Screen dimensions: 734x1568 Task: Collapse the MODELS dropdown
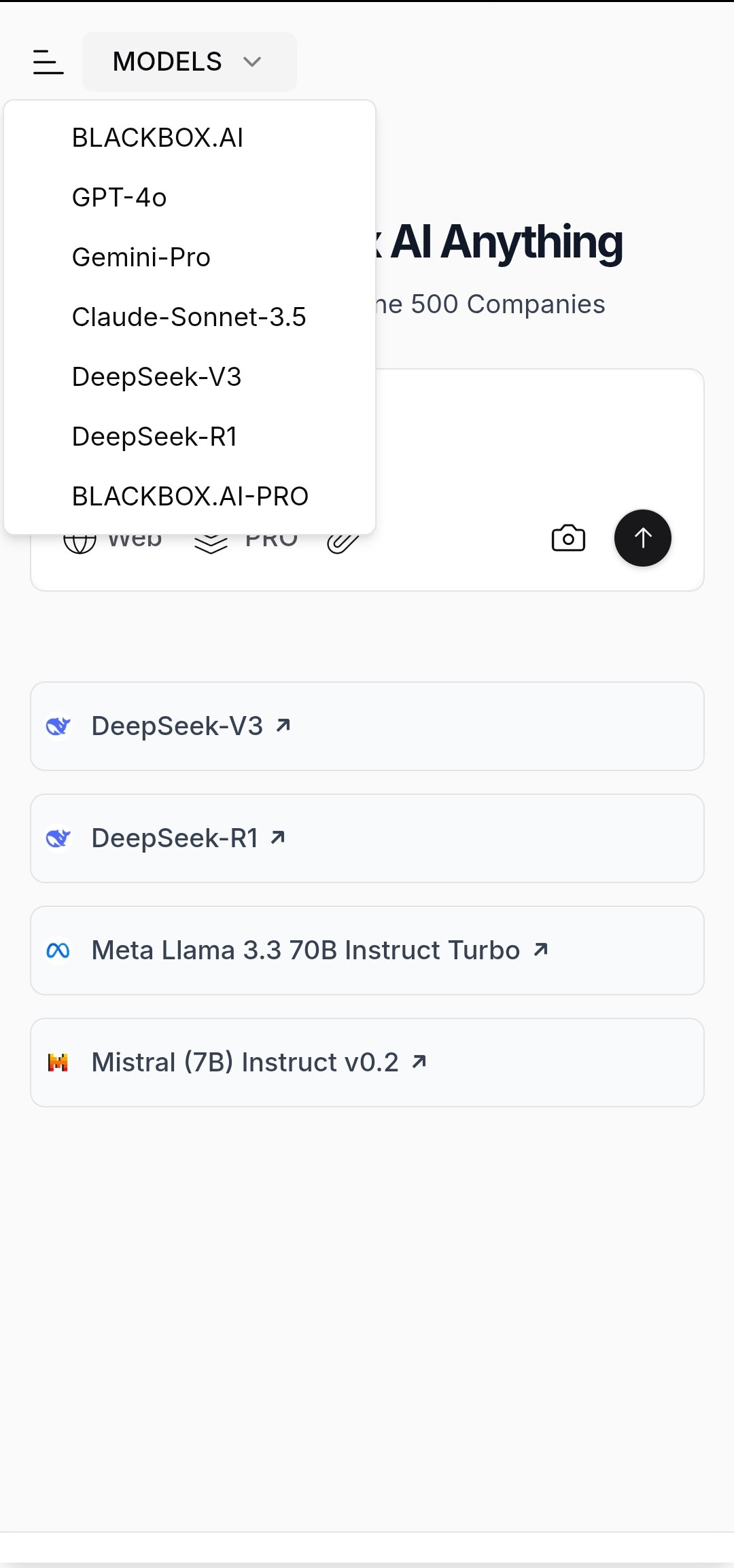[x=189, y=62]
